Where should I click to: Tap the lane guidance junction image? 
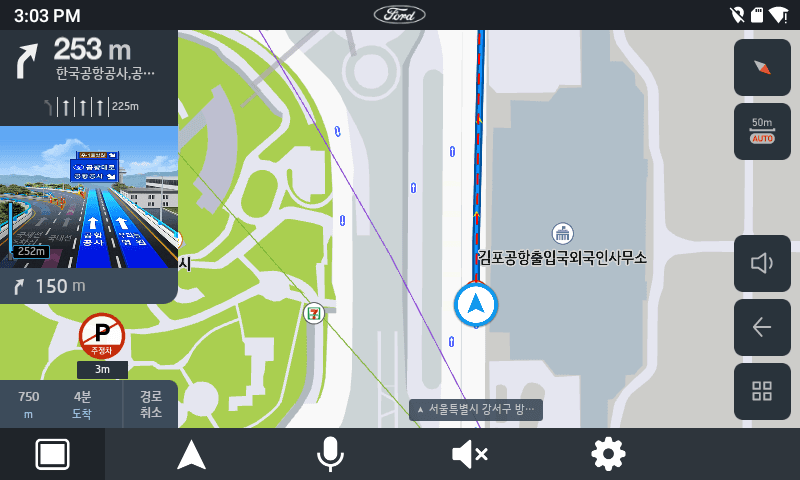[x=89, y=198]
